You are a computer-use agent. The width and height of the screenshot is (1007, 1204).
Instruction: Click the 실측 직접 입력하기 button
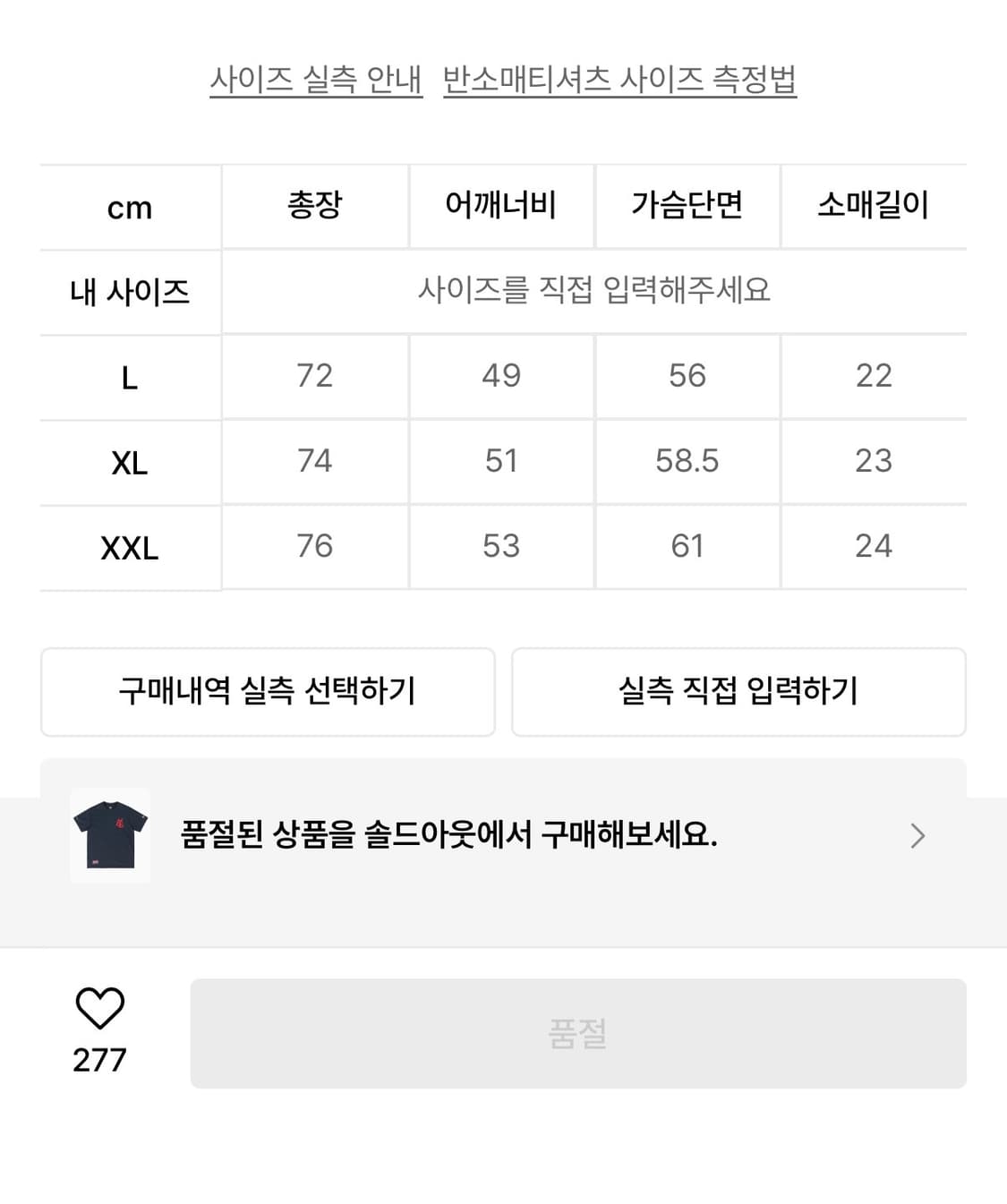click(x=738, y=692)
